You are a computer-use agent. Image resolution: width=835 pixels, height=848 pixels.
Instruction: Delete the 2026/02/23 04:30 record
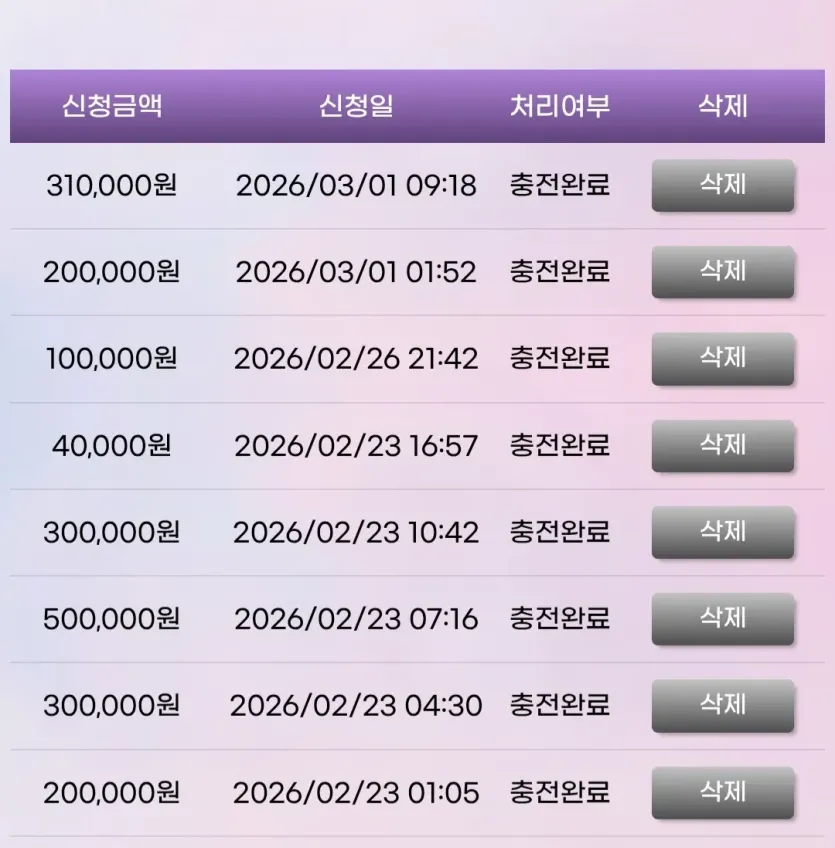(723, 706)
